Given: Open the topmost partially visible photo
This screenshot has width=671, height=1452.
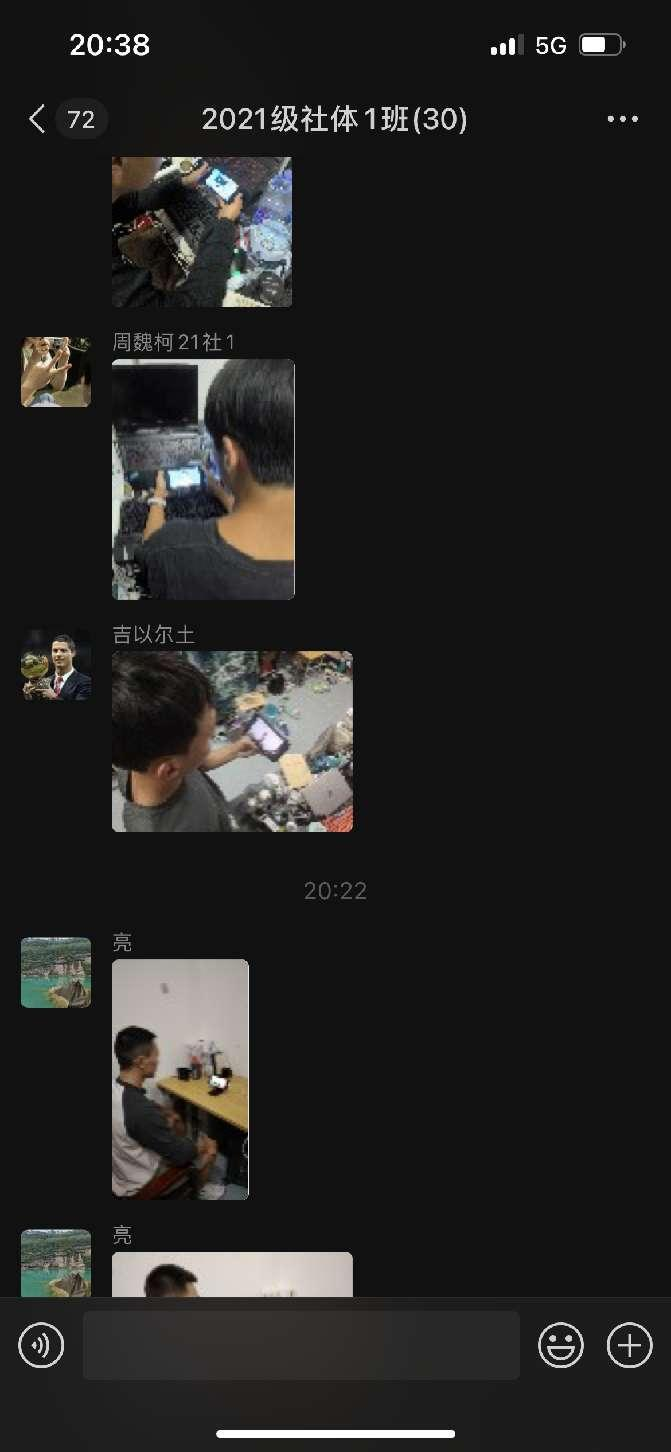Looking at the screenshot, I should point(201,231).
